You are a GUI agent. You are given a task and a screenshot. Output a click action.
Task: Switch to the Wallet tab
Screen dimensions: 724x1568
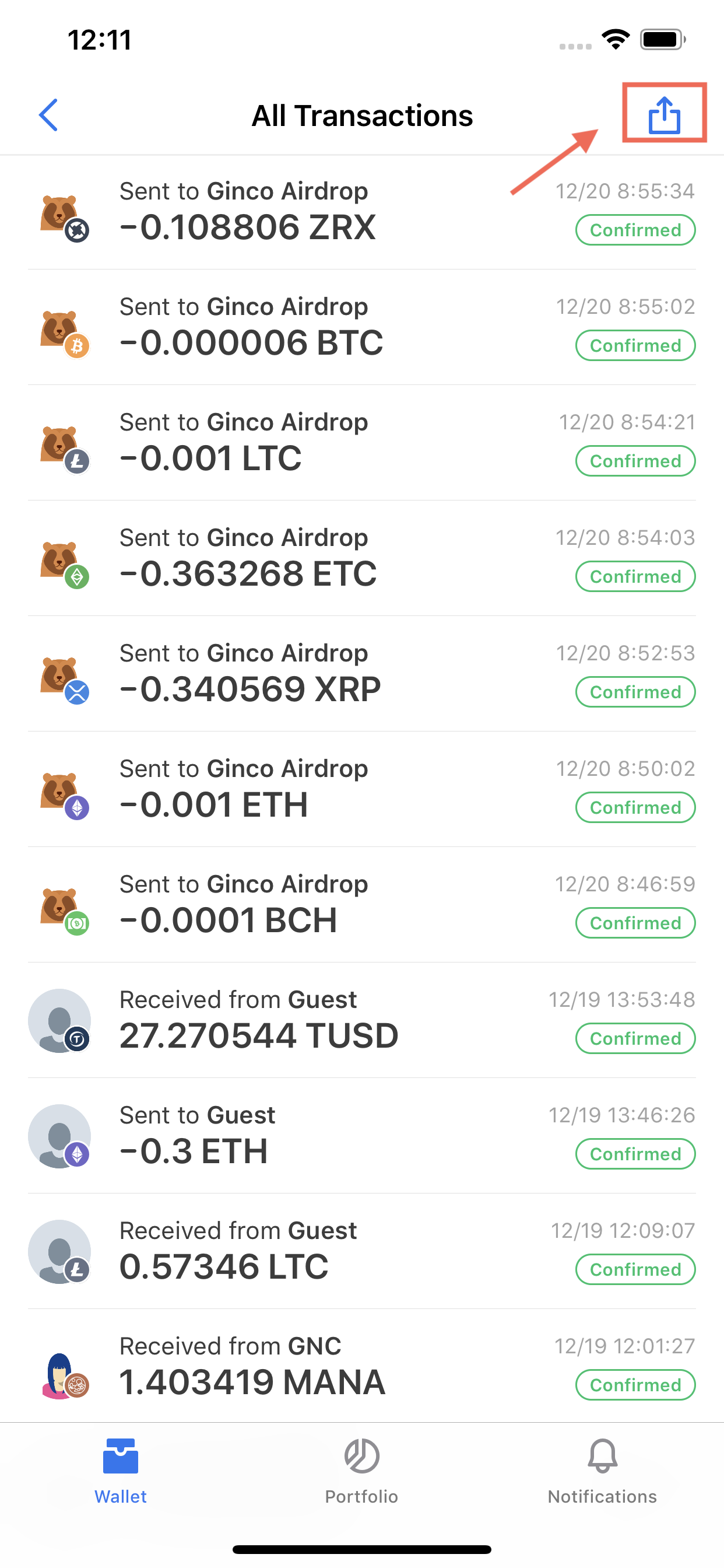click(121, 1471)
